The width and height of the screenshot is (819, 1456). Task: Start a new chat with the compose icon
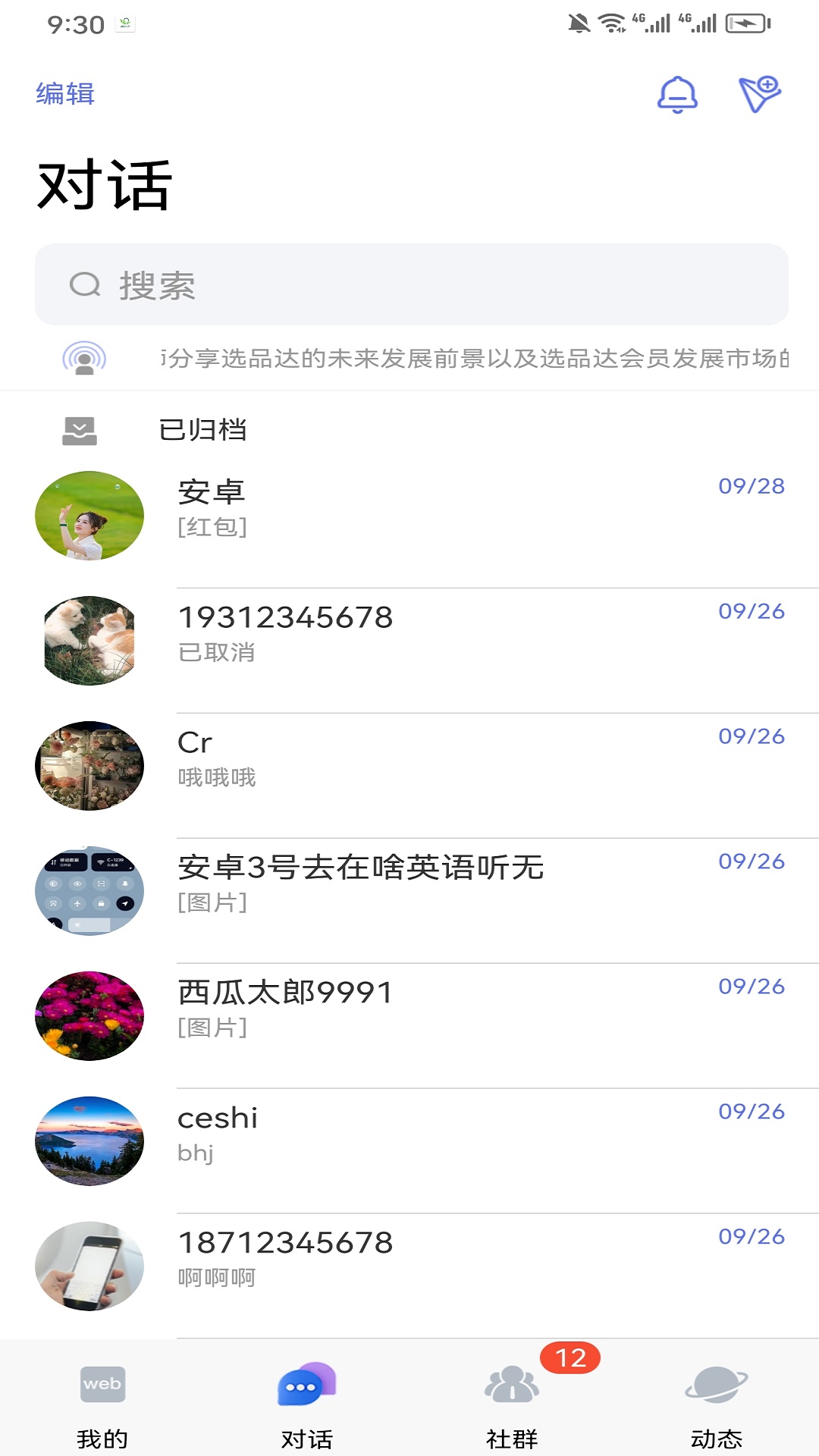click(x=761, y=94)
